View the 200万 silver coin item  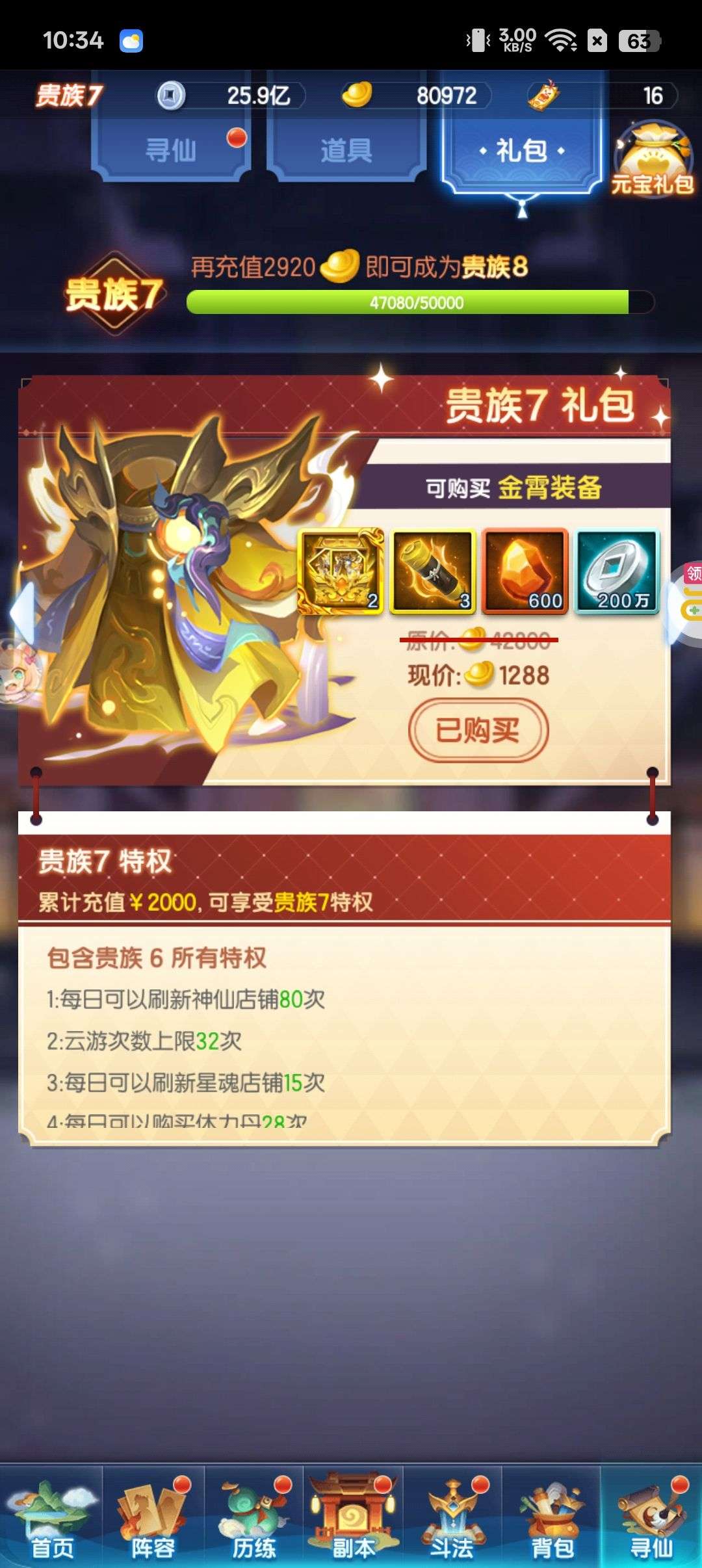tap(617, 571)
